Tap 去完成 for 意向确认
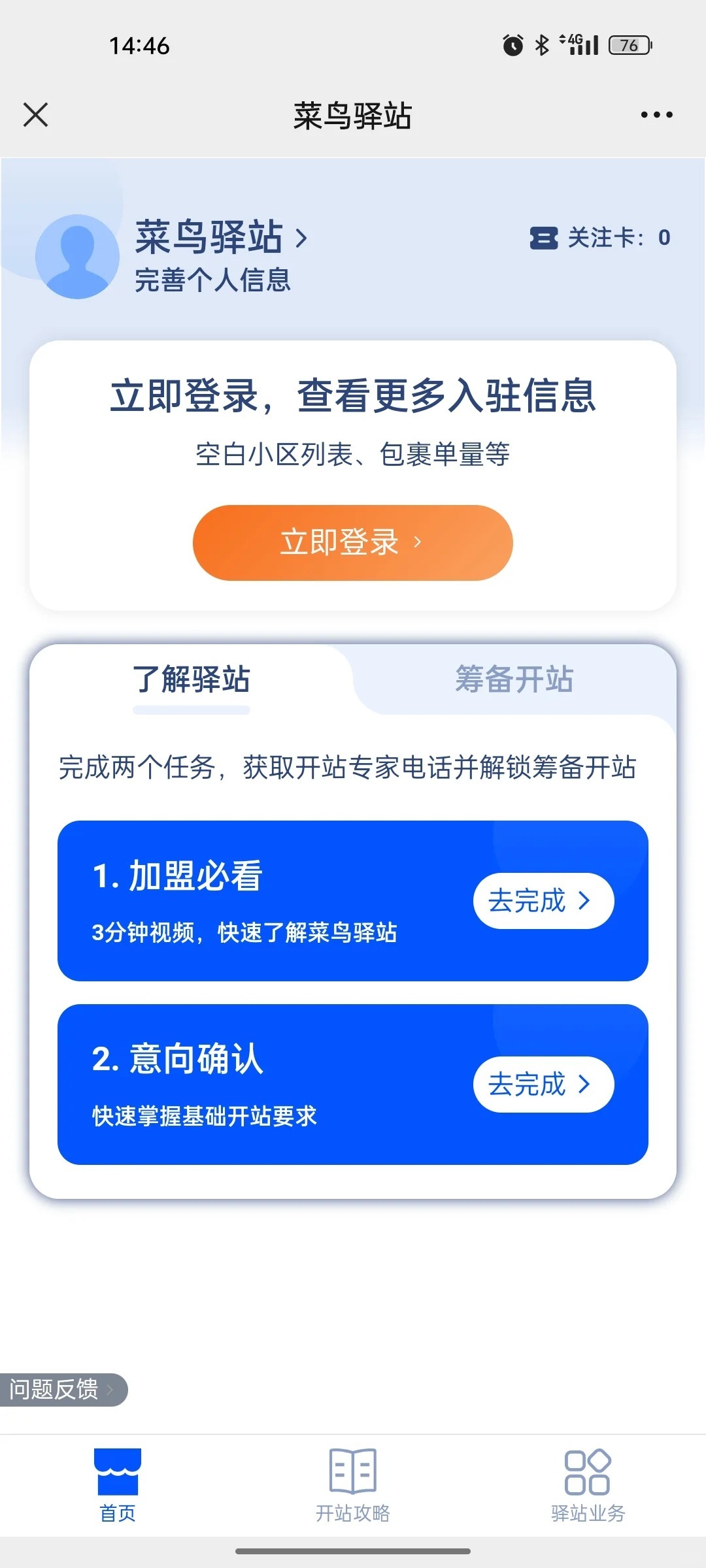 pos(543,1085)
